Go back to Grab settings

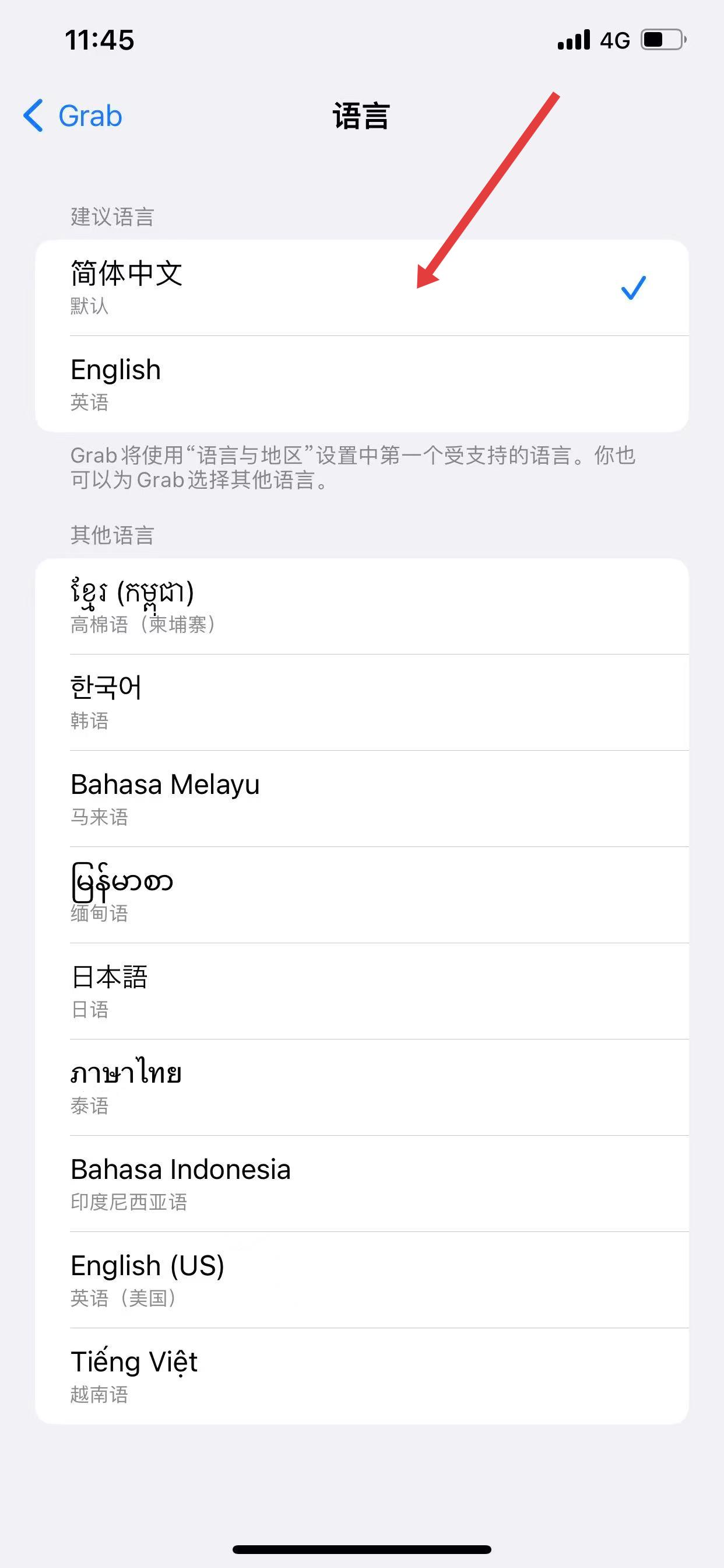(x=73, y=116)
